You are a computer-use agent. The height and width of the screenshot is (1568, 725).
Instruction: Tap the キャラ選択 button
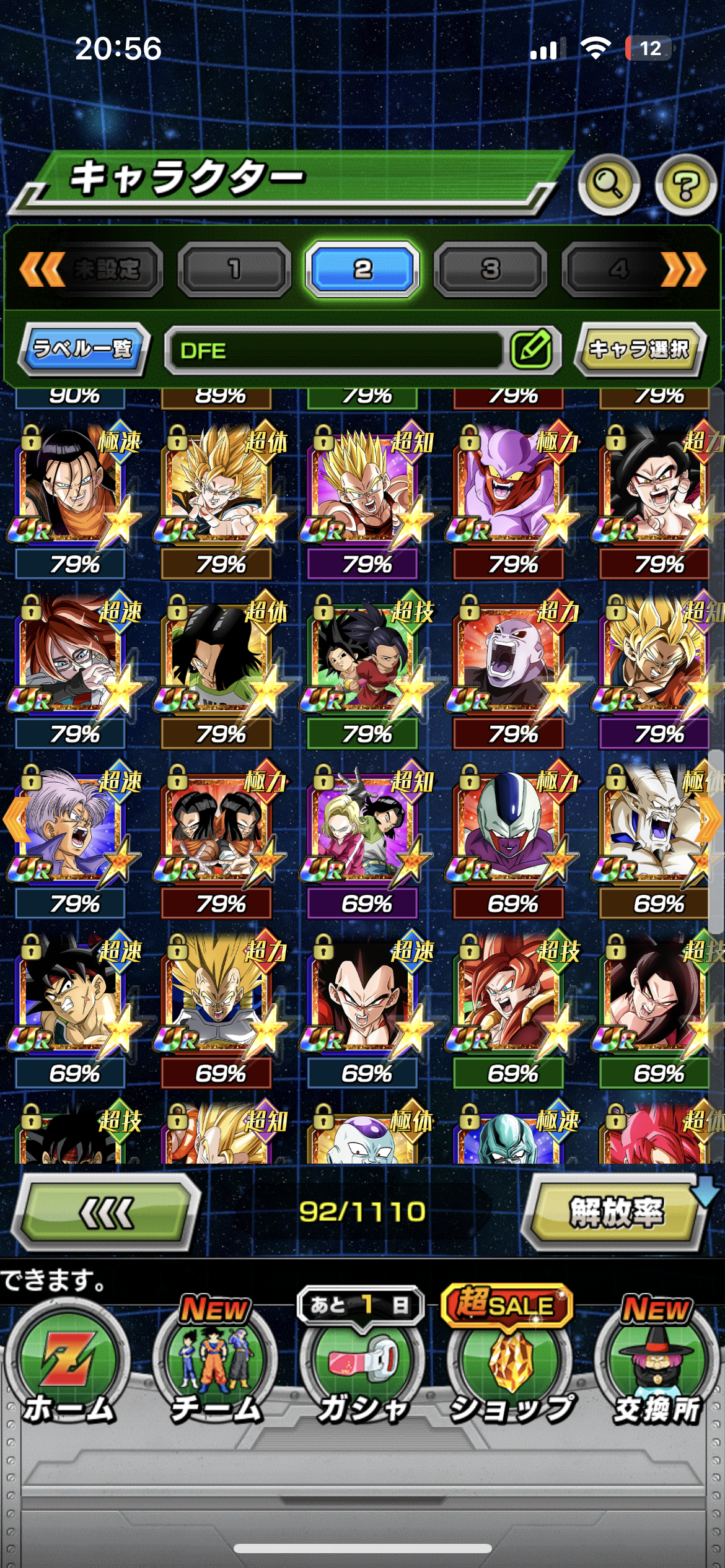tap(639, 349)
